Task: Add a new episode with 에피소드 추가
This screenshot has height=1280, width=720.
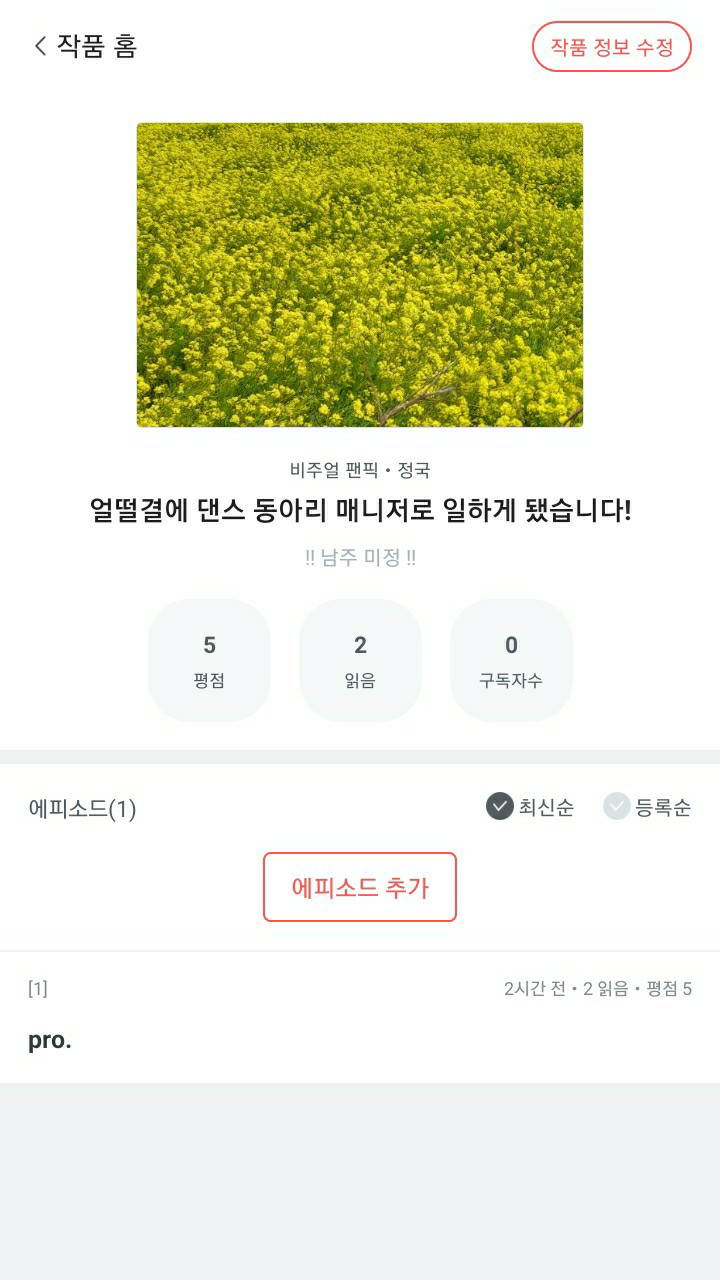Action: 360,887
